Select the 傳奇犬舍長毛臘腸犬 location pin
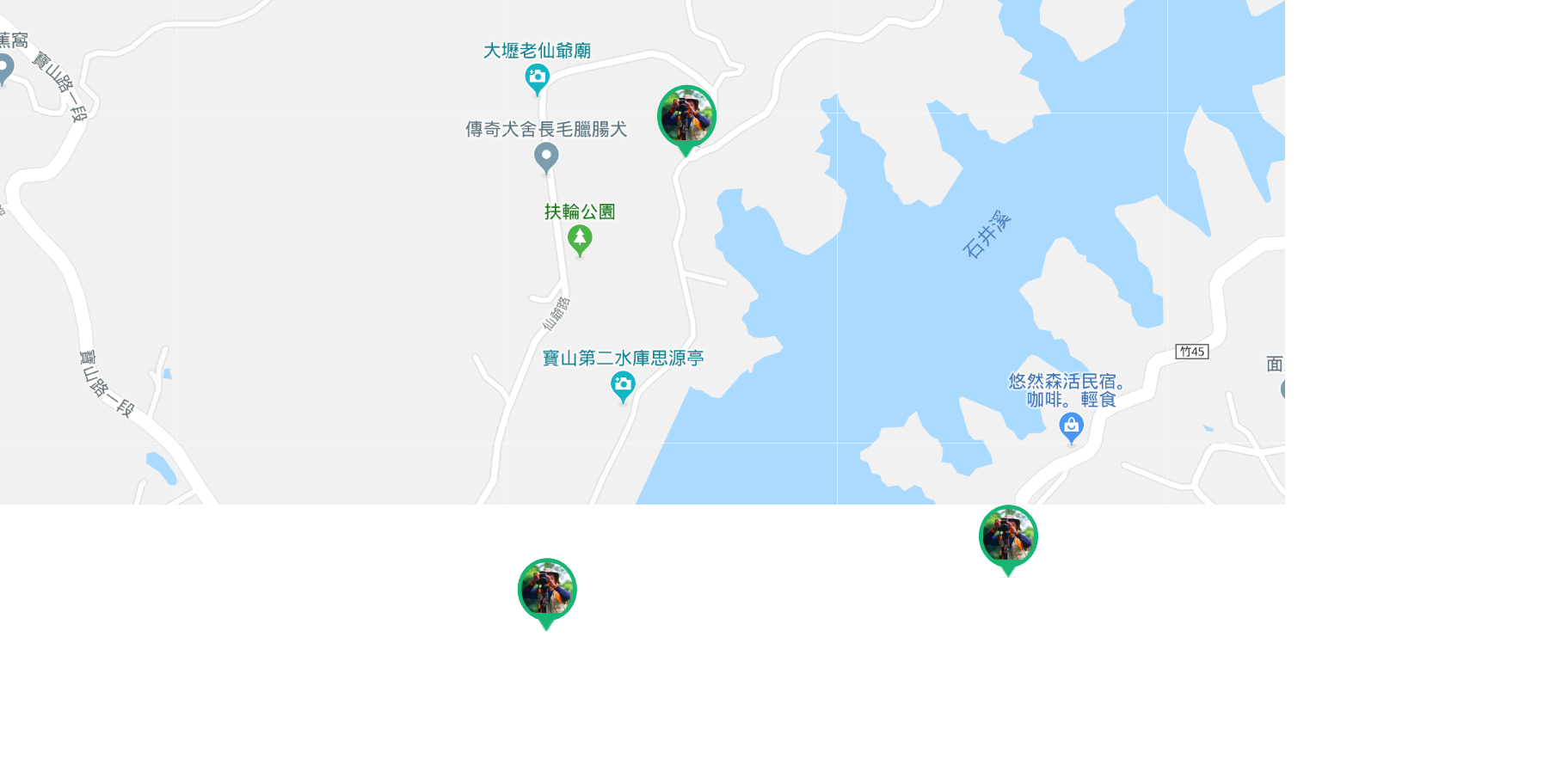This screenshot has width=1556, height=784. pyautogui.click(x=546, y=157)
